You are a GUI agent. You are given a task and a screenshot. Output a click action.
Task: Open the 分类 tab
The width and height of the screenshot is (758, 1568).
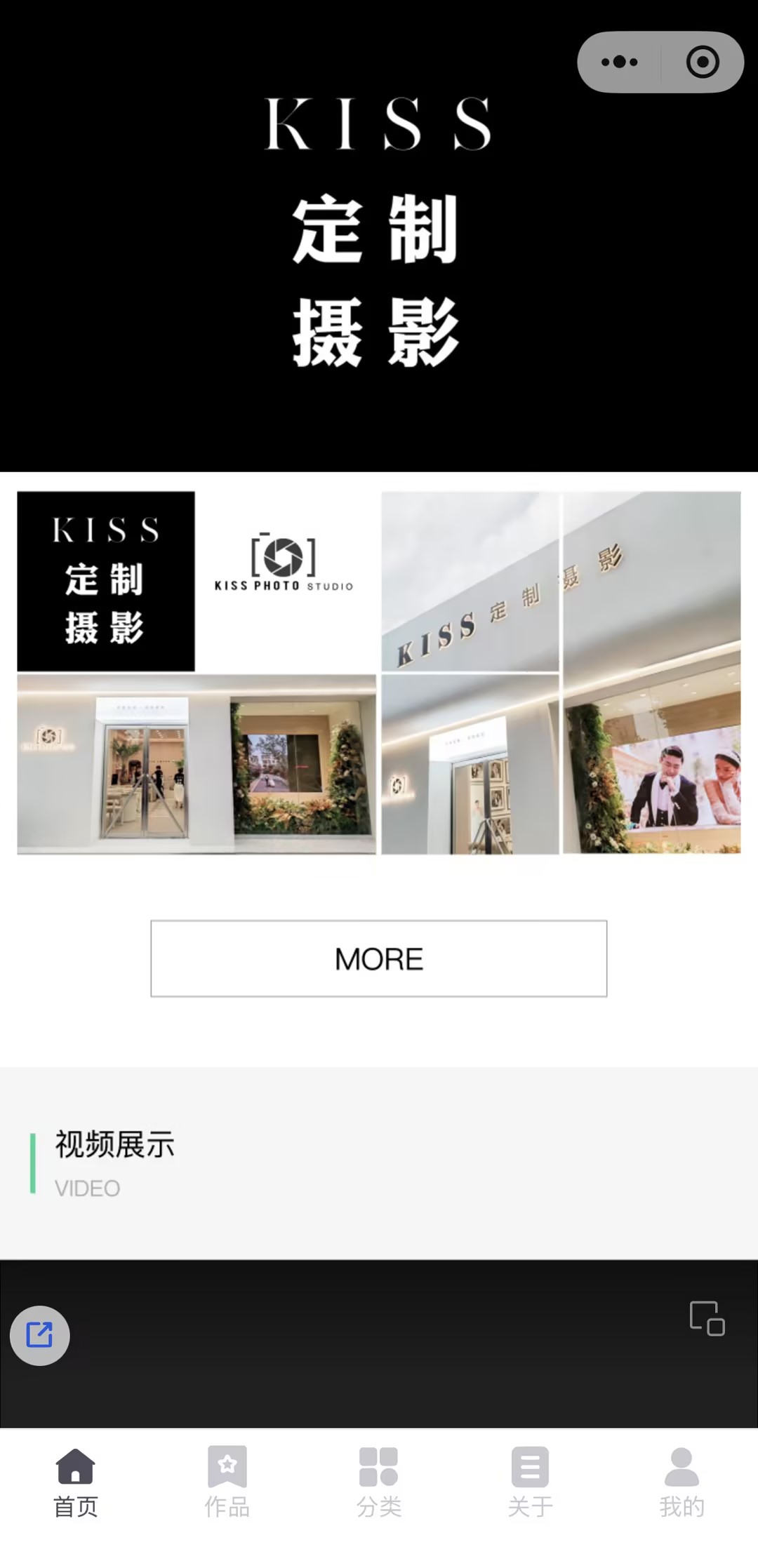tap(379, 1482)
